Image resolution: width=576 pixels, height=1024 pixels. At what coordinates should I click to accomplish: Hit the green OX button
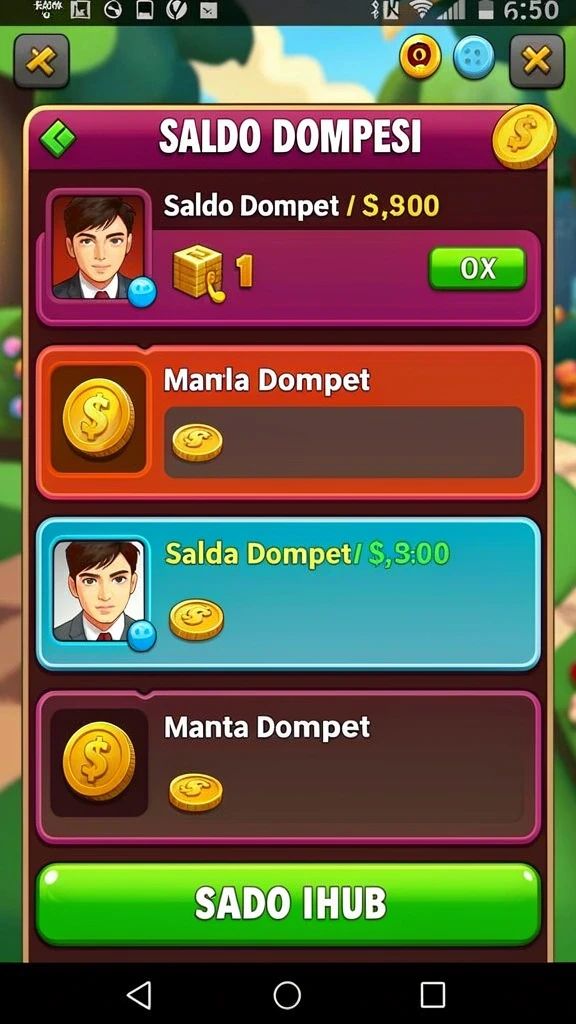click(x=477, y=268)
